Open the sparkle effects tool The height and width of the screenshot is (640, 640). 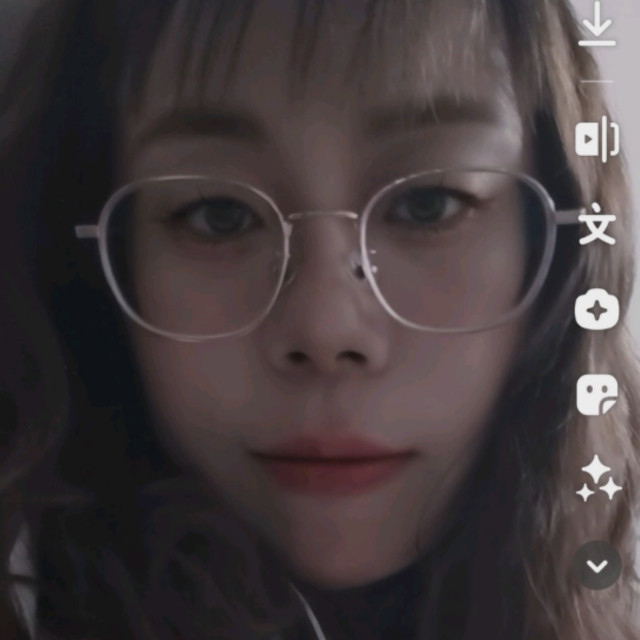(x=598, y=479)
